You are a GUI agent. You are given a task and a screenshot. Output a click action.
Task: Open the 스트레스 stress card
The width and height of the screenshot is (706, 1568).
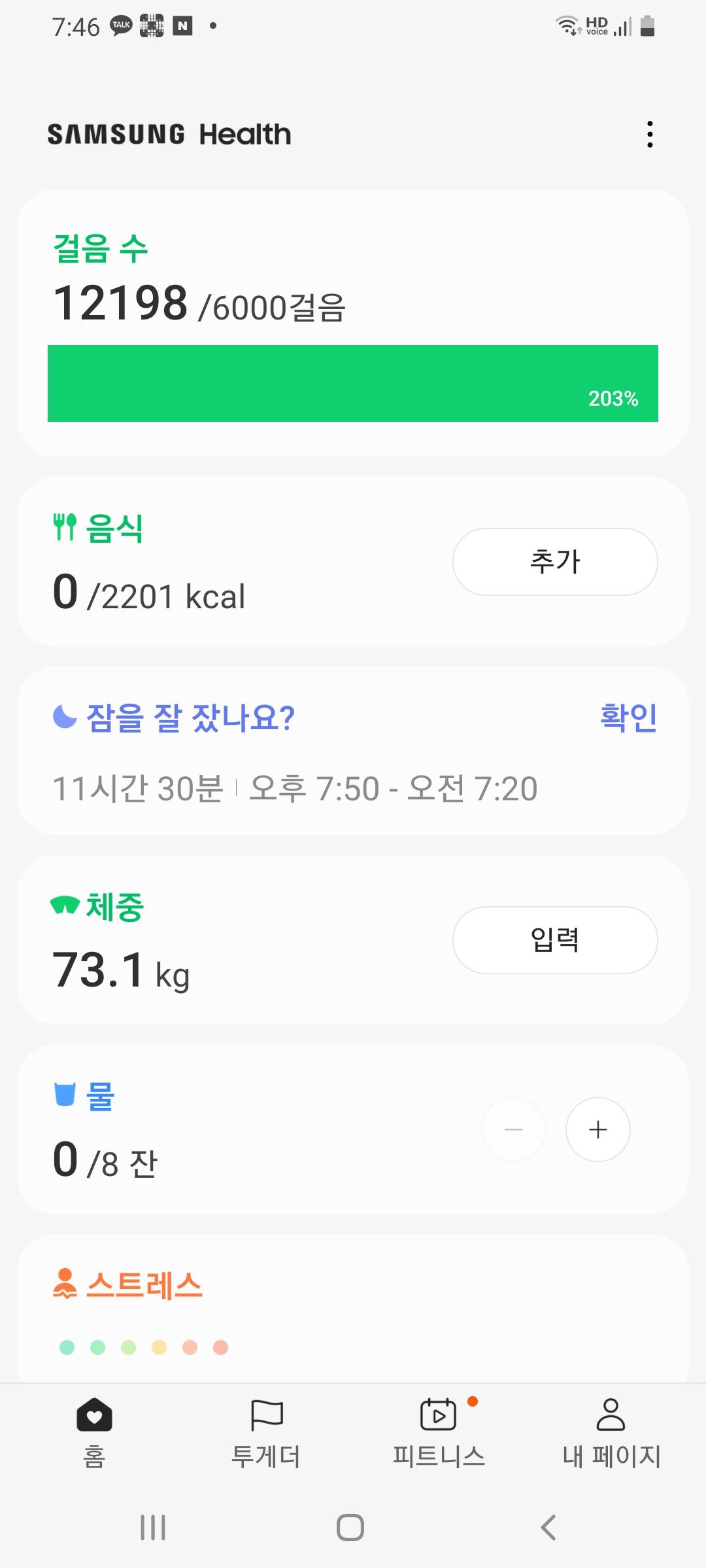[x=353, y=1307]
